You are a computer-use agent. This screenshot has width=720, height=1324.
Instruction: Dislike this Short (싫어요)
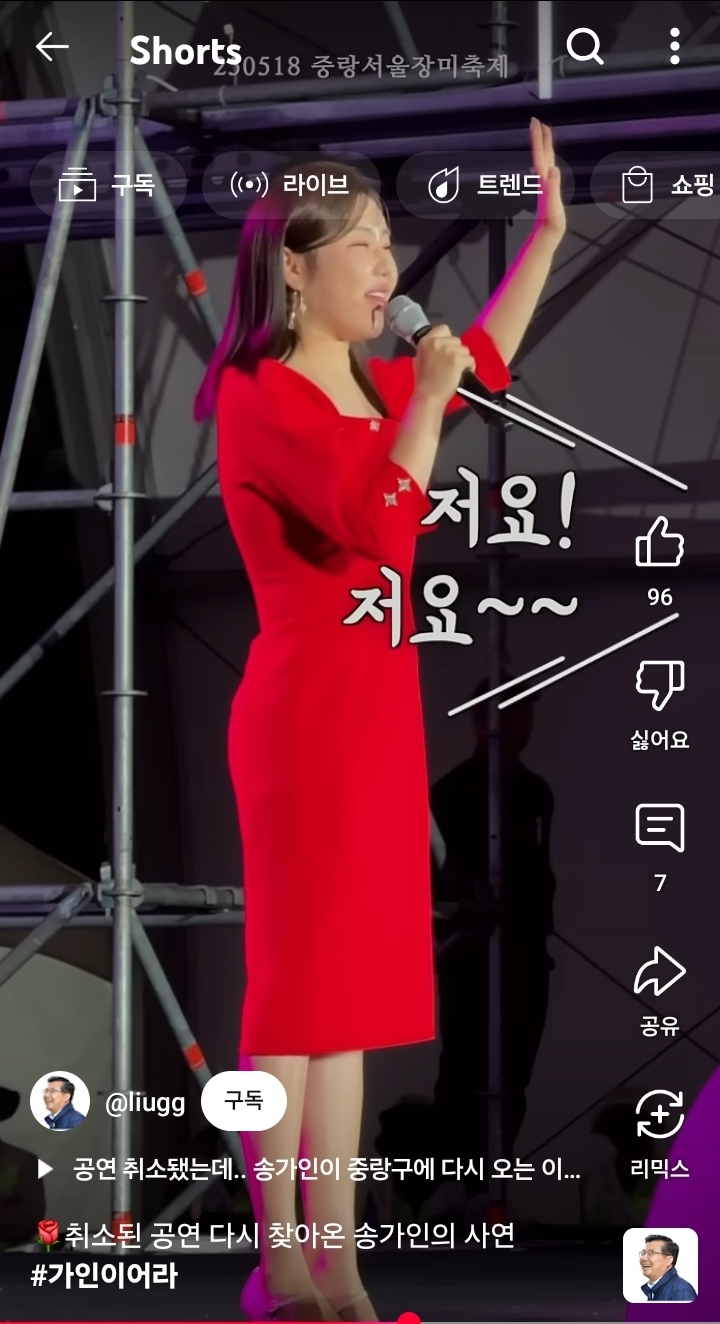[x=660, y=688]
